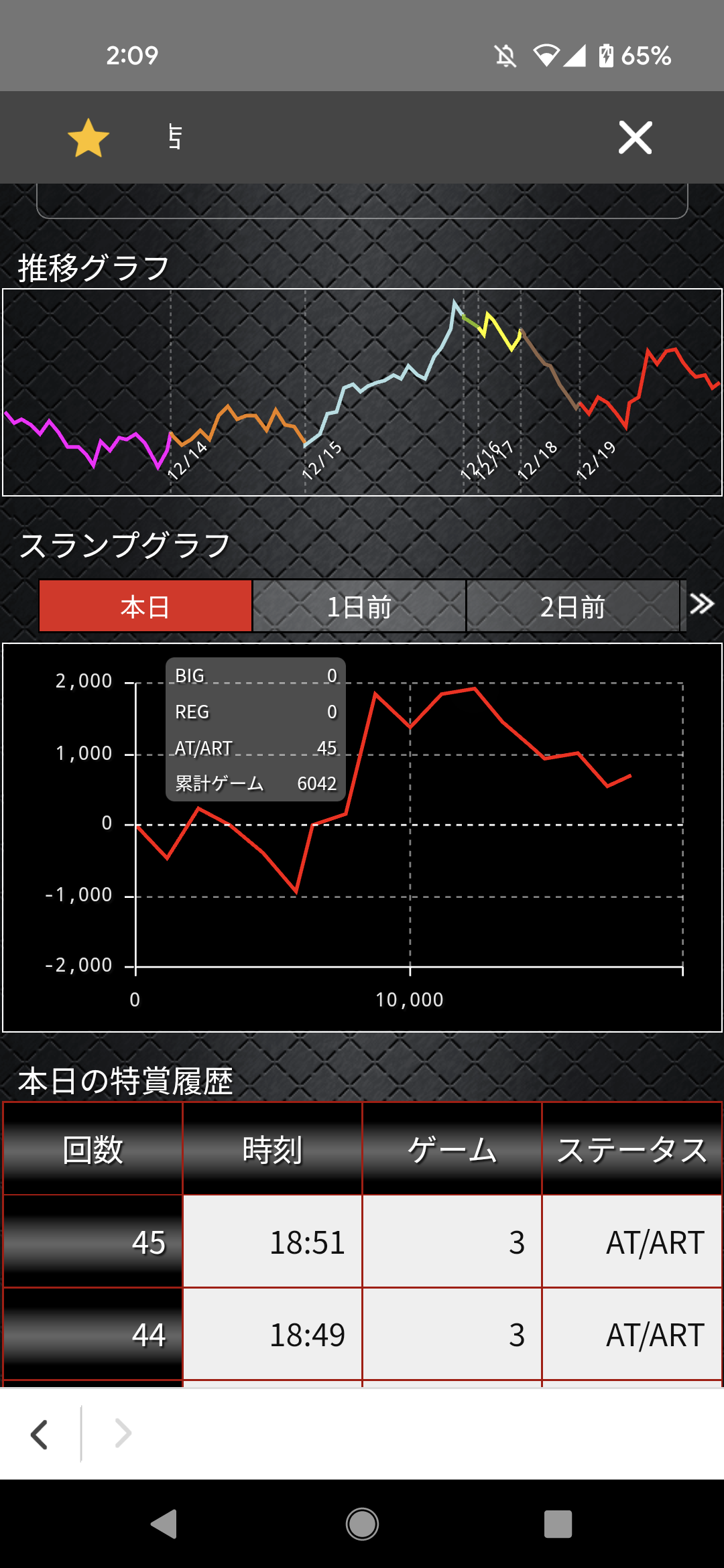
Task: Switch to the 1日前 tab
Action: coord(359,606)
